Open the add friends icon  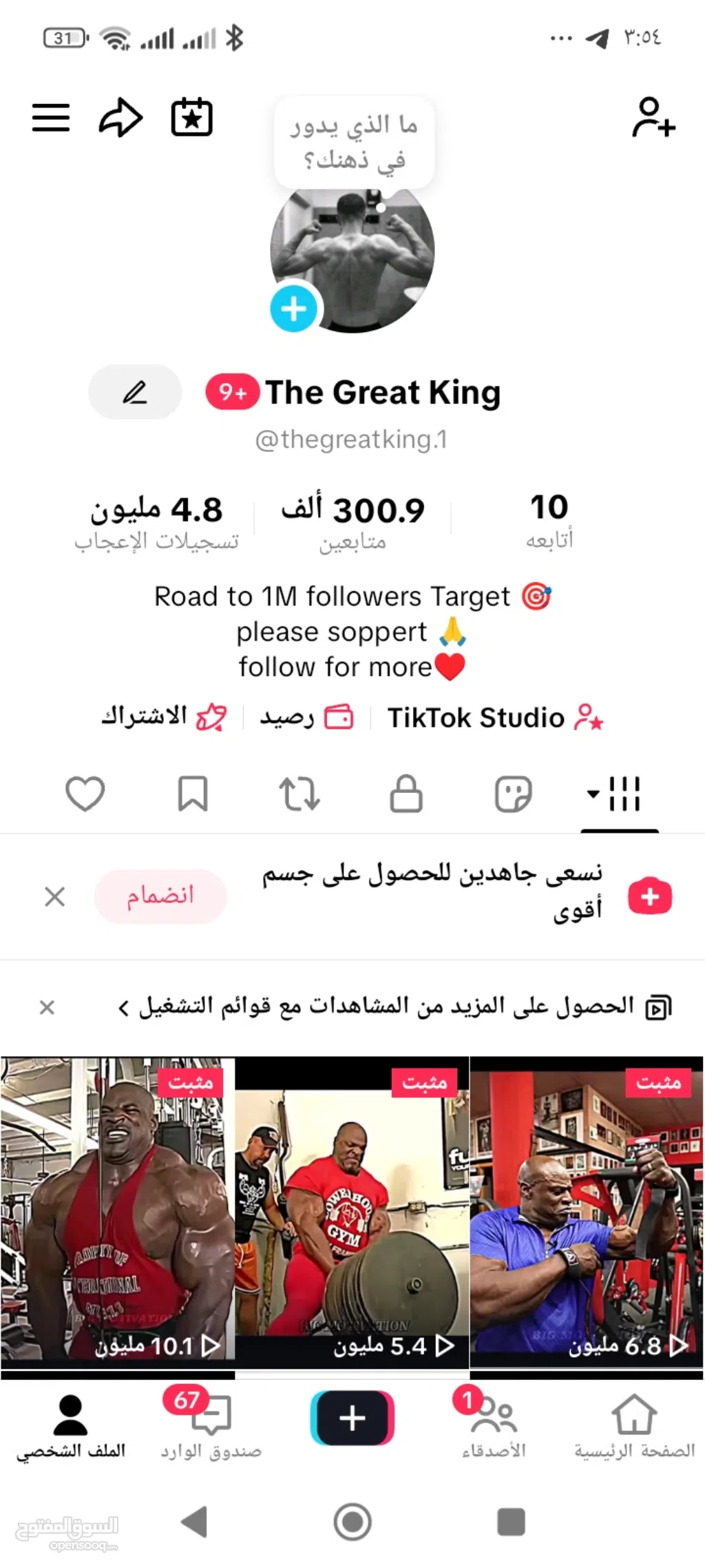pyautogui.click(x=653, y=118)
